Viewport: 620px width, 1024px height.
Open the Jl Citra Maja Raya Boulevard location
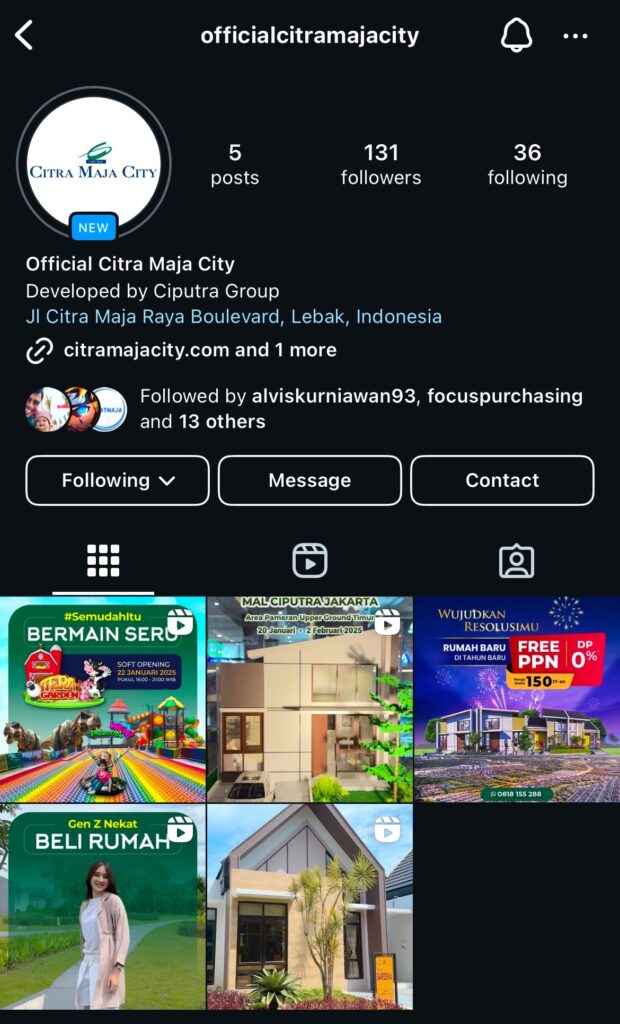point(234,317)
